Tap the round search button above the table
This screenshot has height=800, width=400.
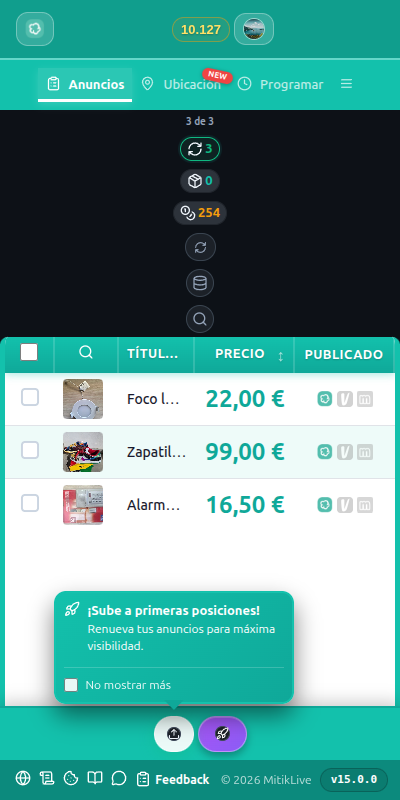pyautogui.click(x=200, y=319)
